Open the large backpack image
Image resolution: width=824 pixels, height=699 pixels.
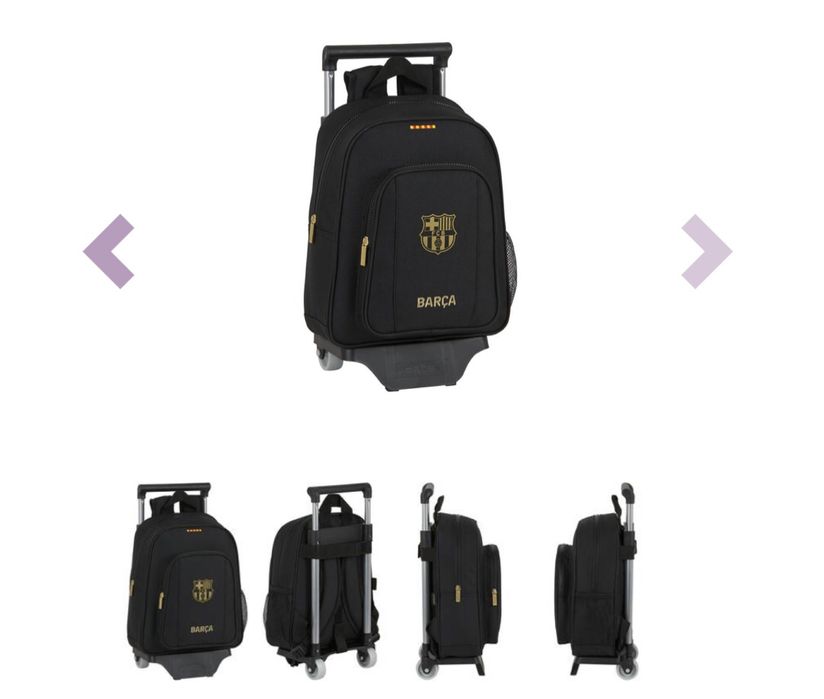click(410, 217)
